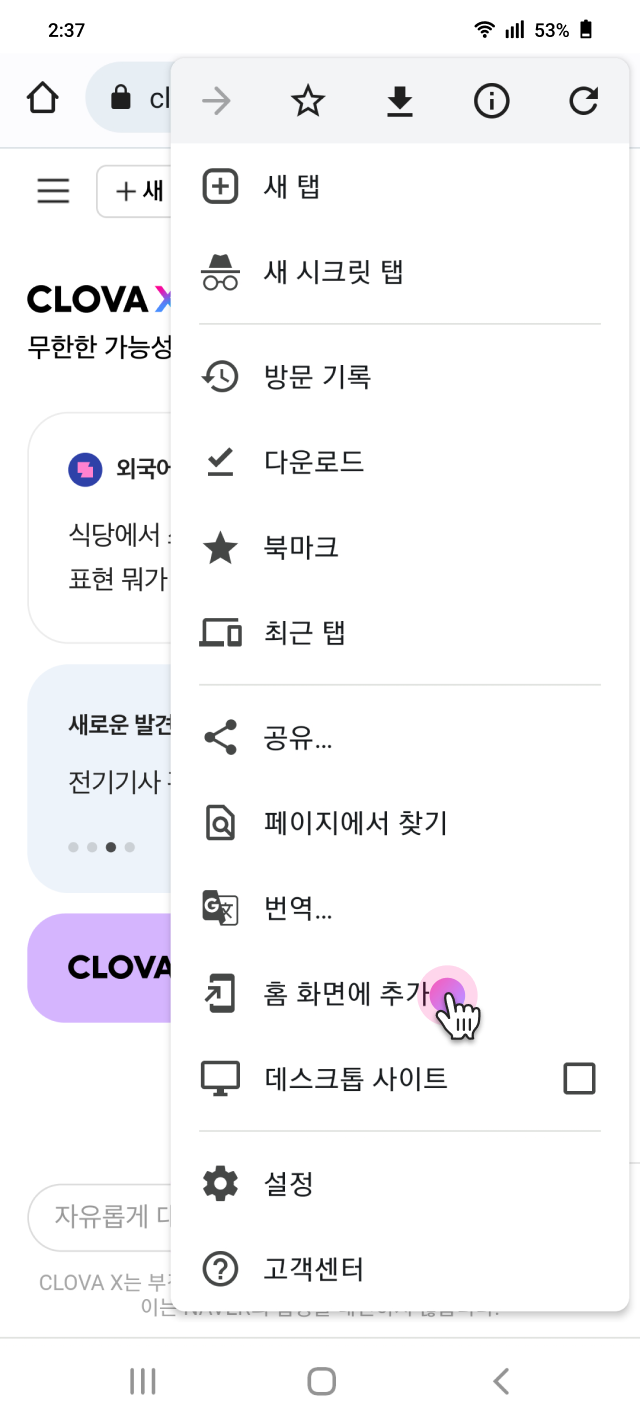Show 최근 탭 (recent tabs)
Screen dimensions: 640x1423
[x=305, y=632]
